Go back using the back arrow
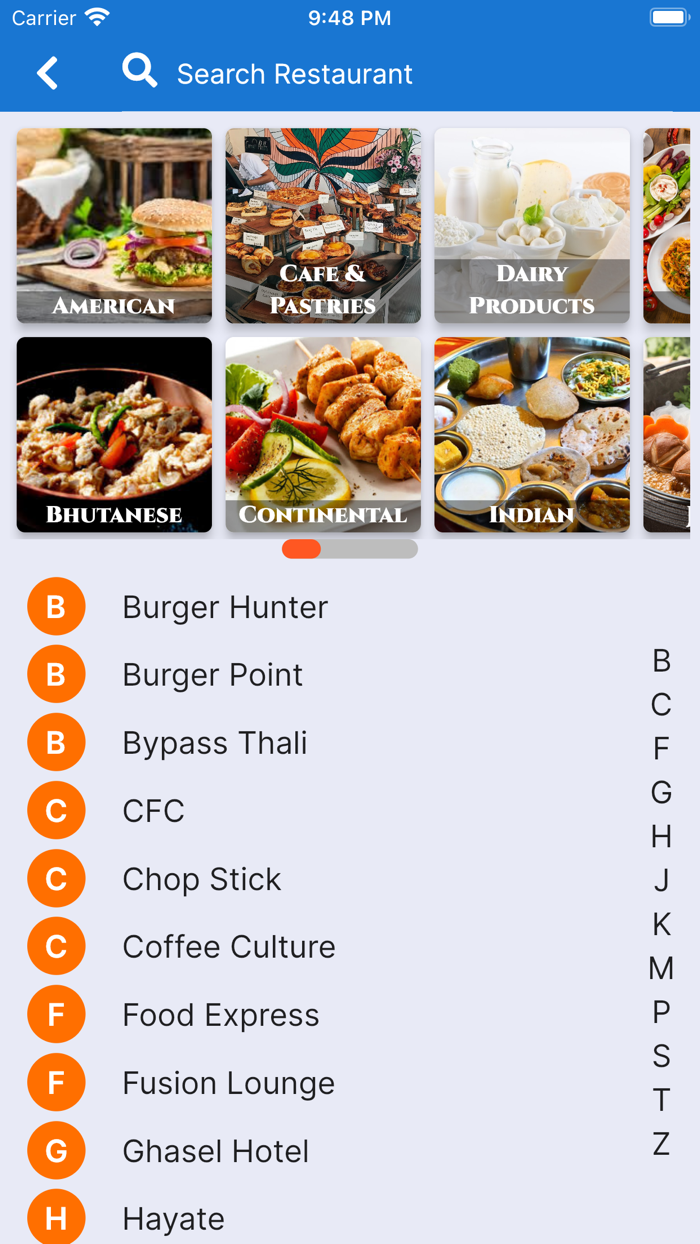The width and height of the screenshot is (700, 1244). [47, 73]
